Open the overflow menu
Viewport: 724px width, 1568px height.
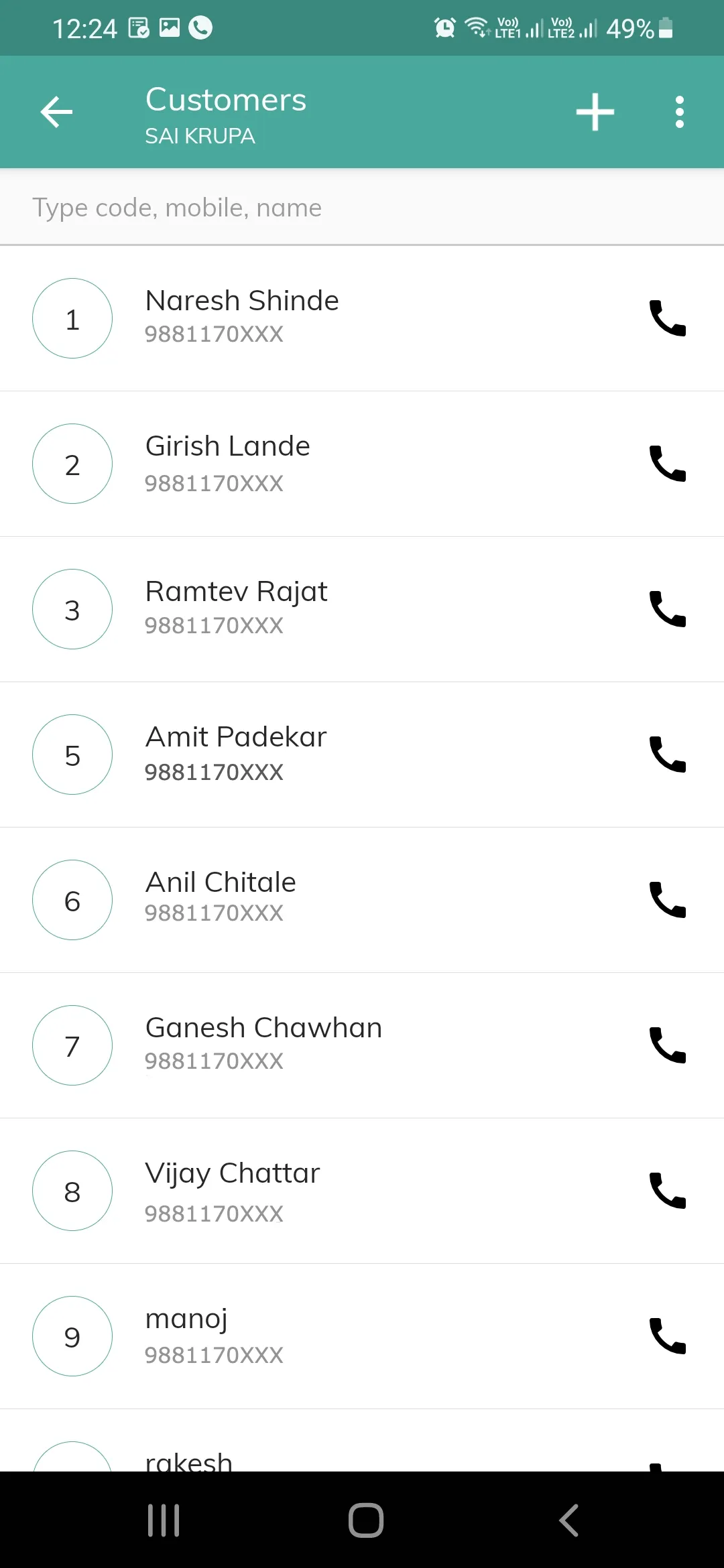679,112
